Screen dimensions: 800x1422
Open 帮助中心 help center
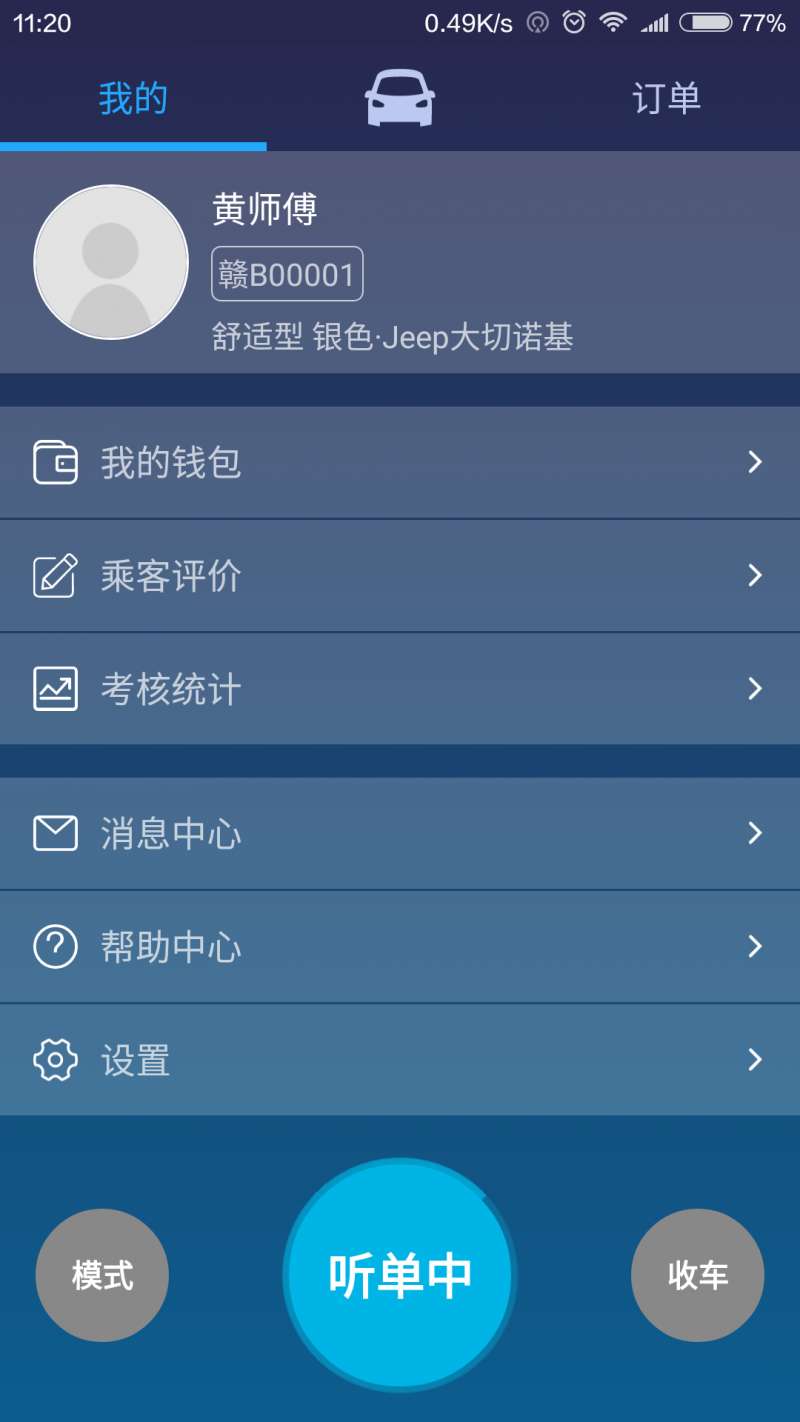click(400, 946)
